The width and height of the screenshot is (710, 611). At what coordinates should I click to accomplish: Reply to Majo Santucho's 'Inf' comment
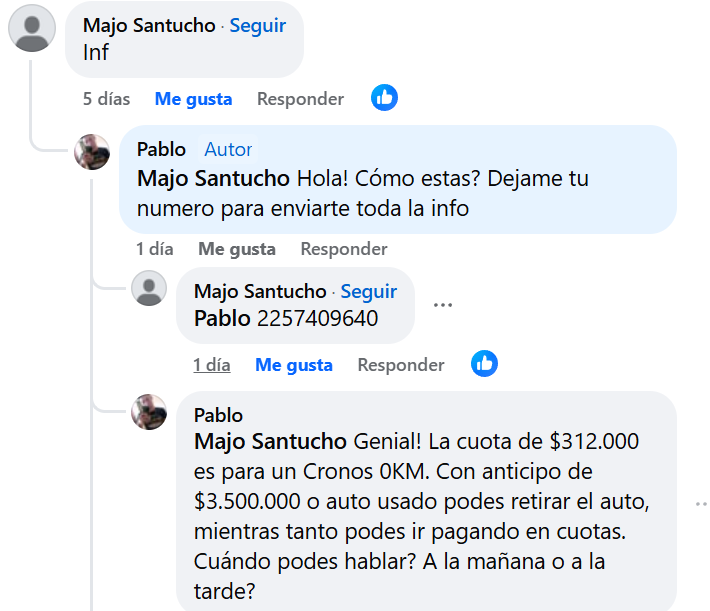coord(300,99)
